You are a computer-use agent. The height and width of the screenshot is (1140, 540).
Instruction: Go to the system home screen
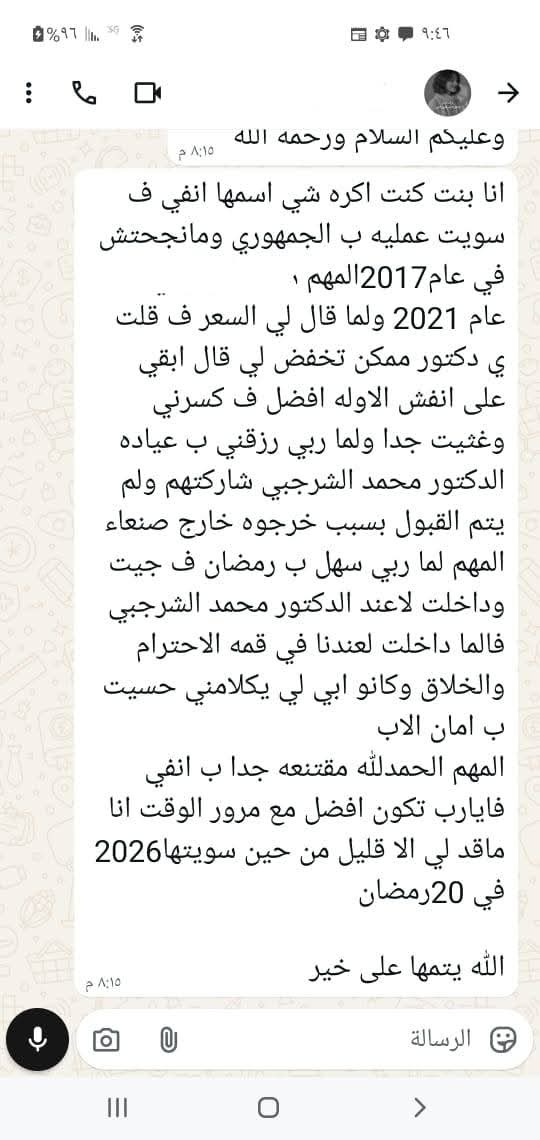pos(268,1107)
